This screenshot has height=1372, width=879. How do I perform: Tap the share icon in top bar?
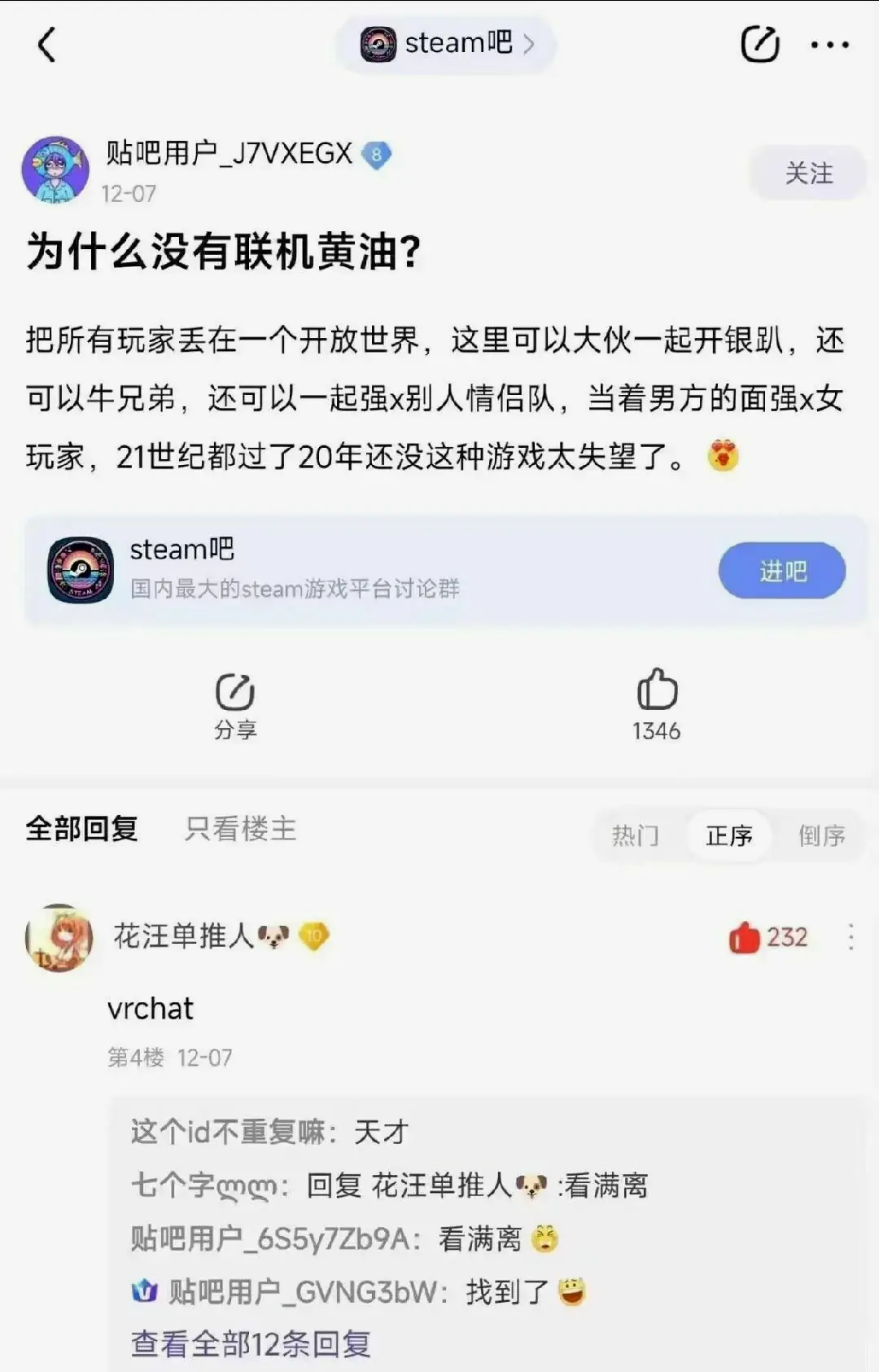click(759, 44)
